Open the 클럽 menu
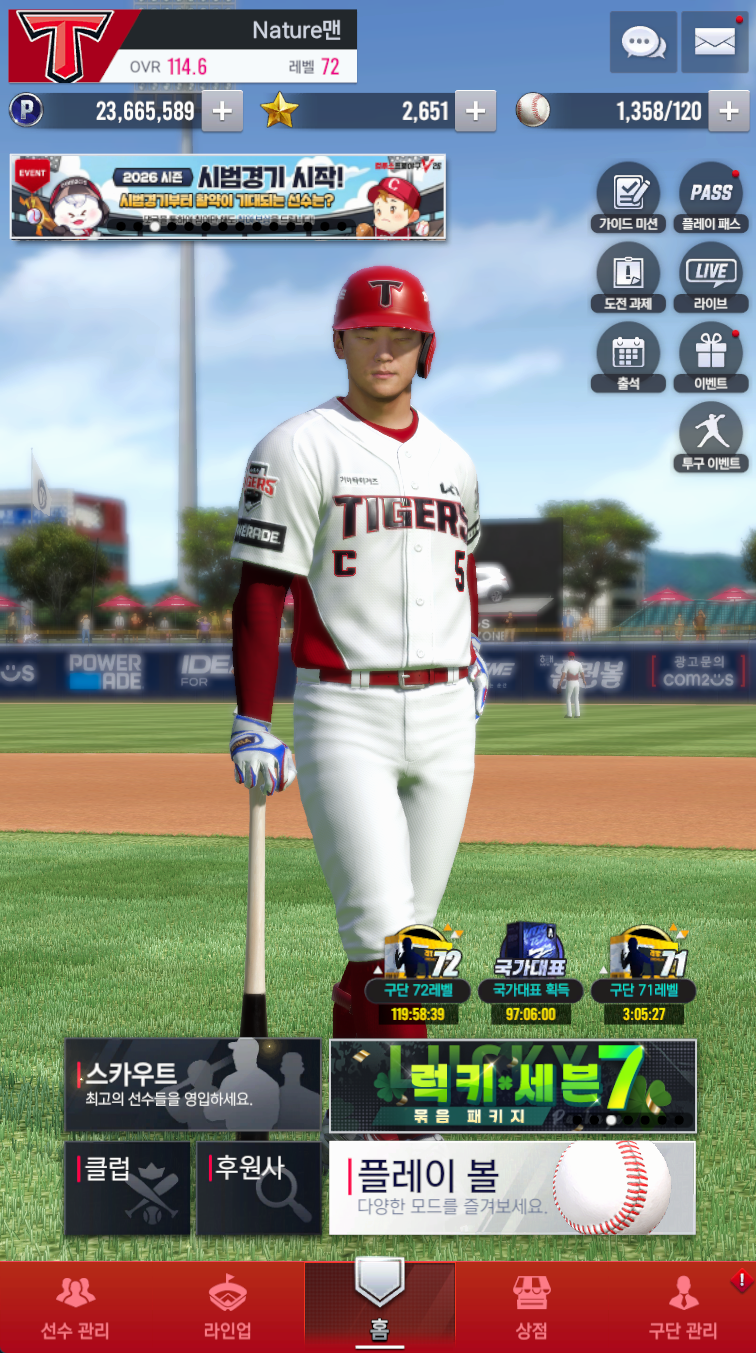 127,1188
